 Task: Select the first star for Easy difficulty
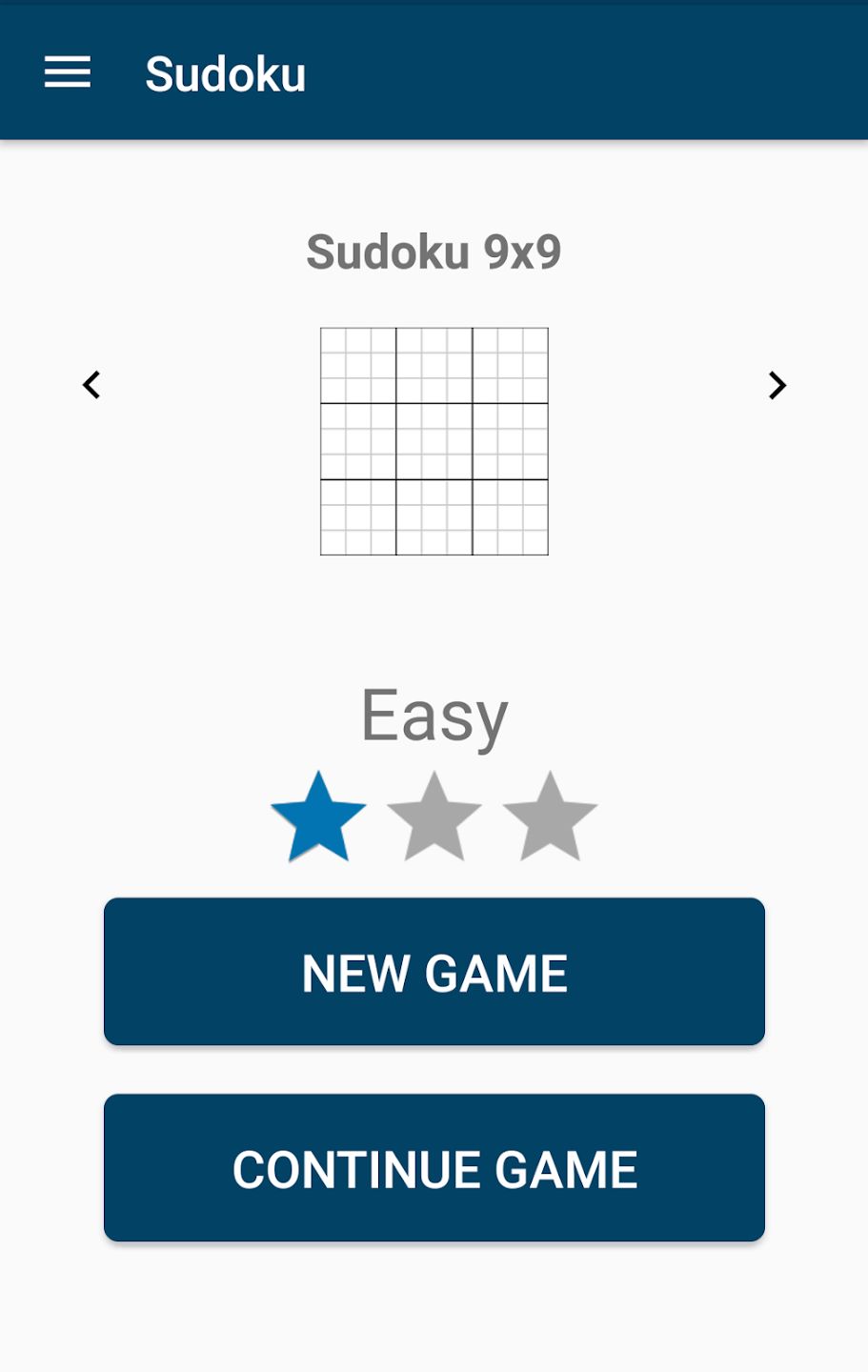tap(318, 817)
